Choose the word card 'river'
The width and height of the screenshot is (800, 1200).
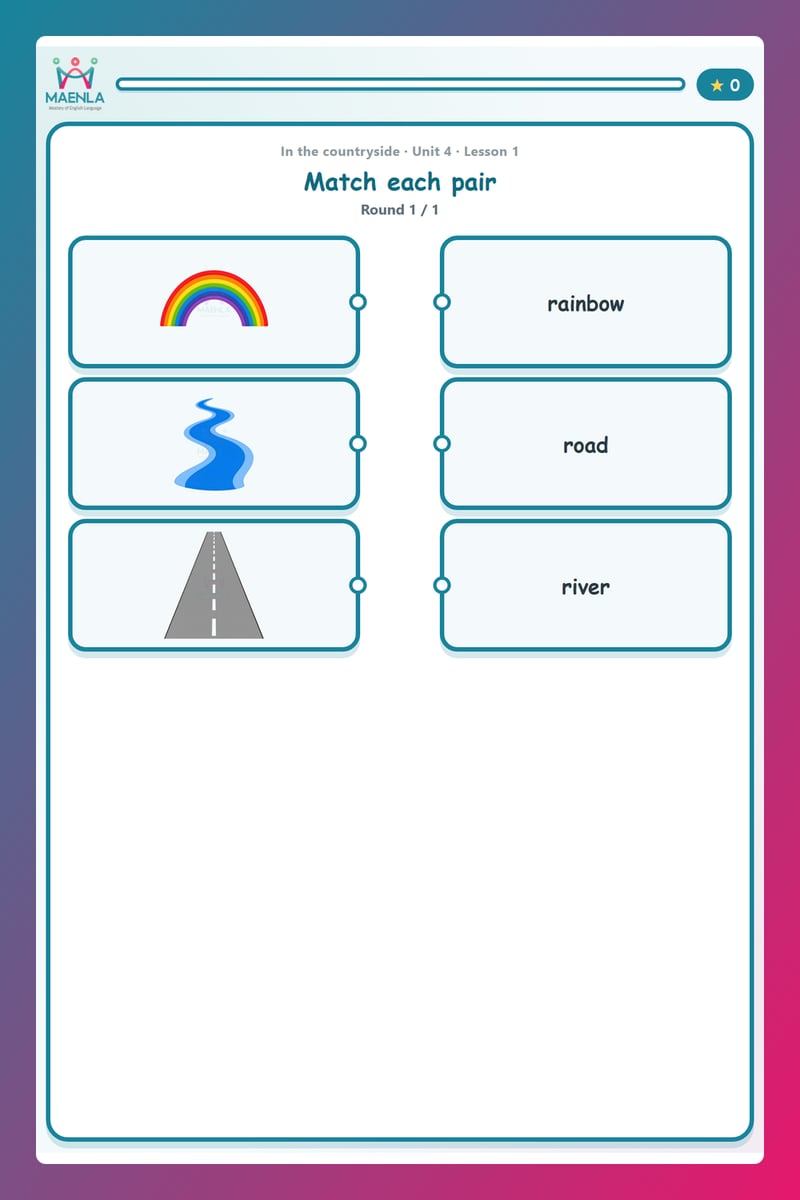(586, 586)
